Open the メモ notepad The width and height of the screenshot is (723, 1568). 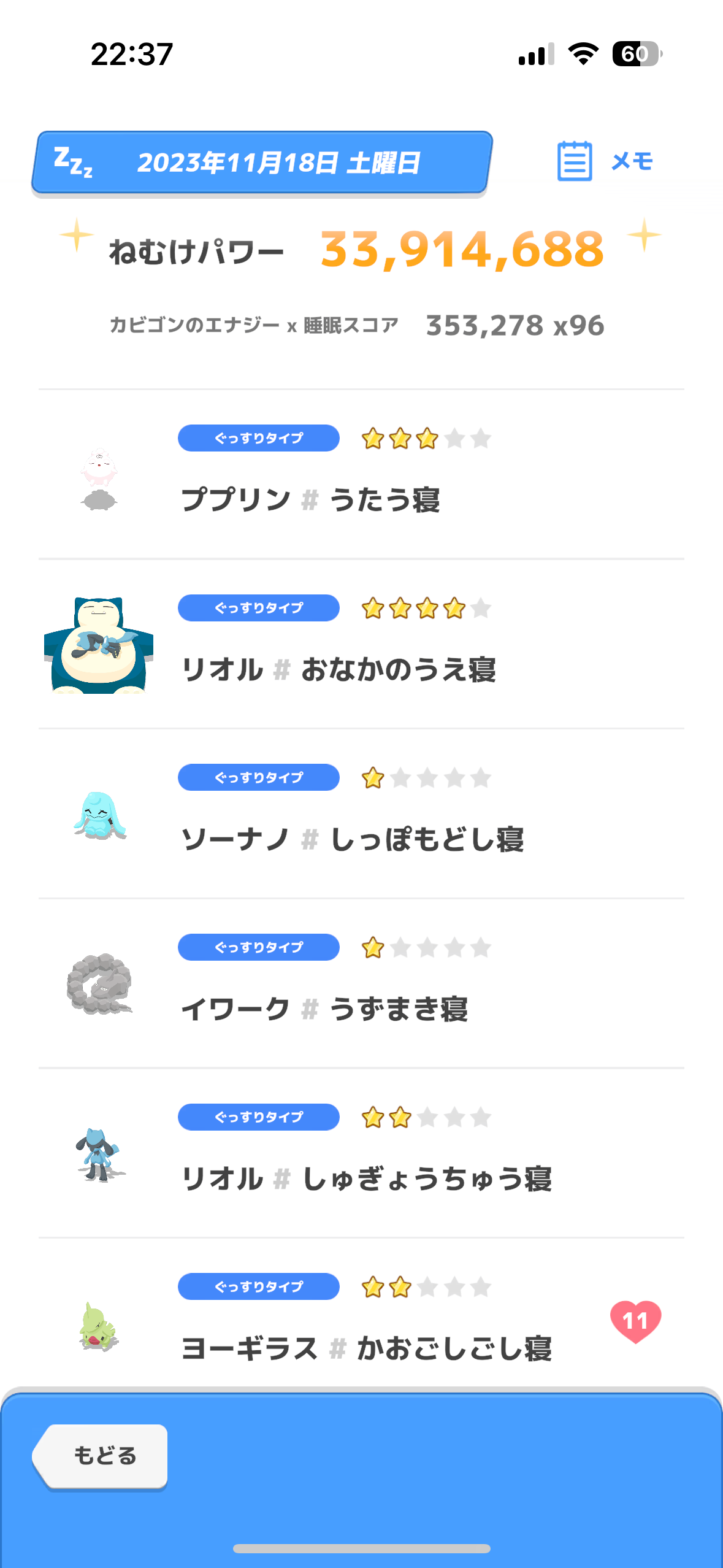pos(605,161)
